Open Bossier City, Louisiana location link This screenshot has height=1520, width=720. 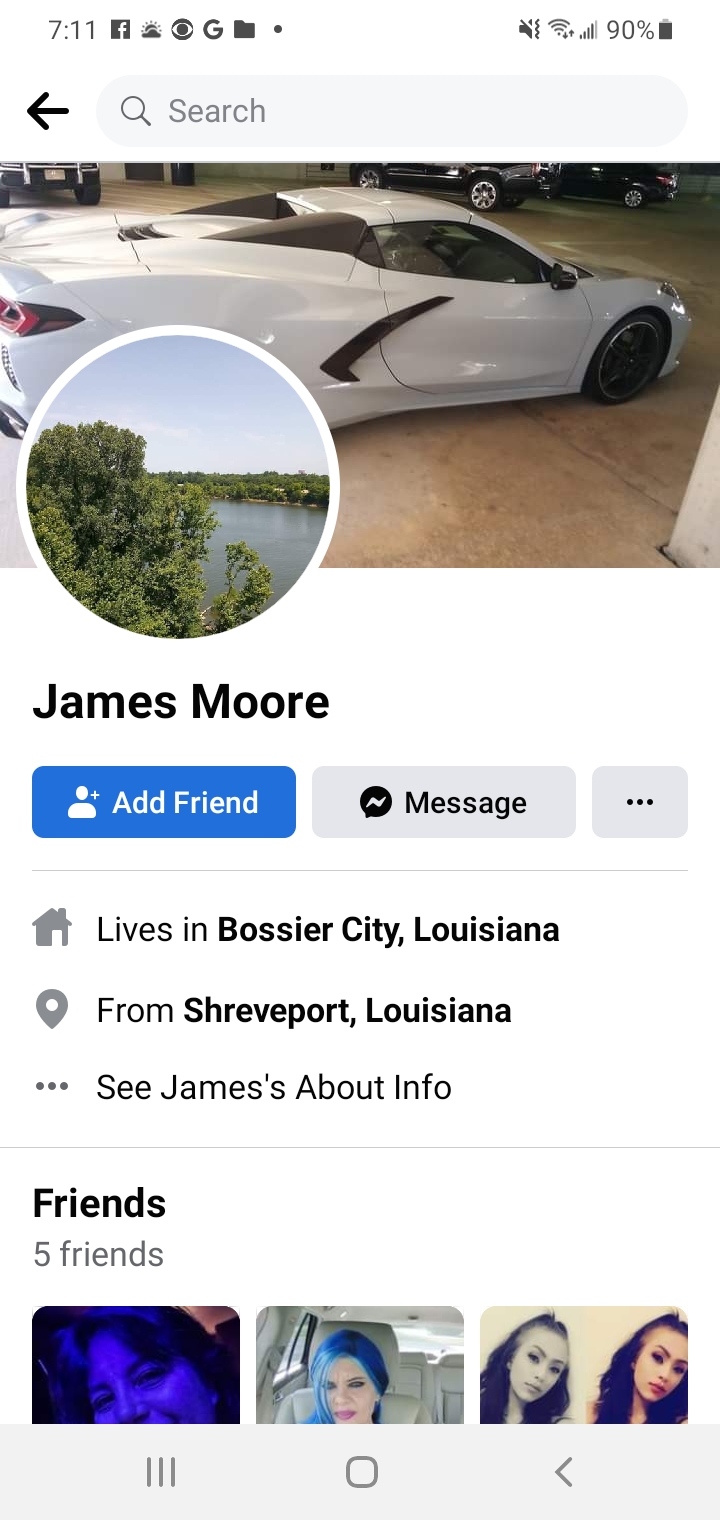[x=388, y=930]
